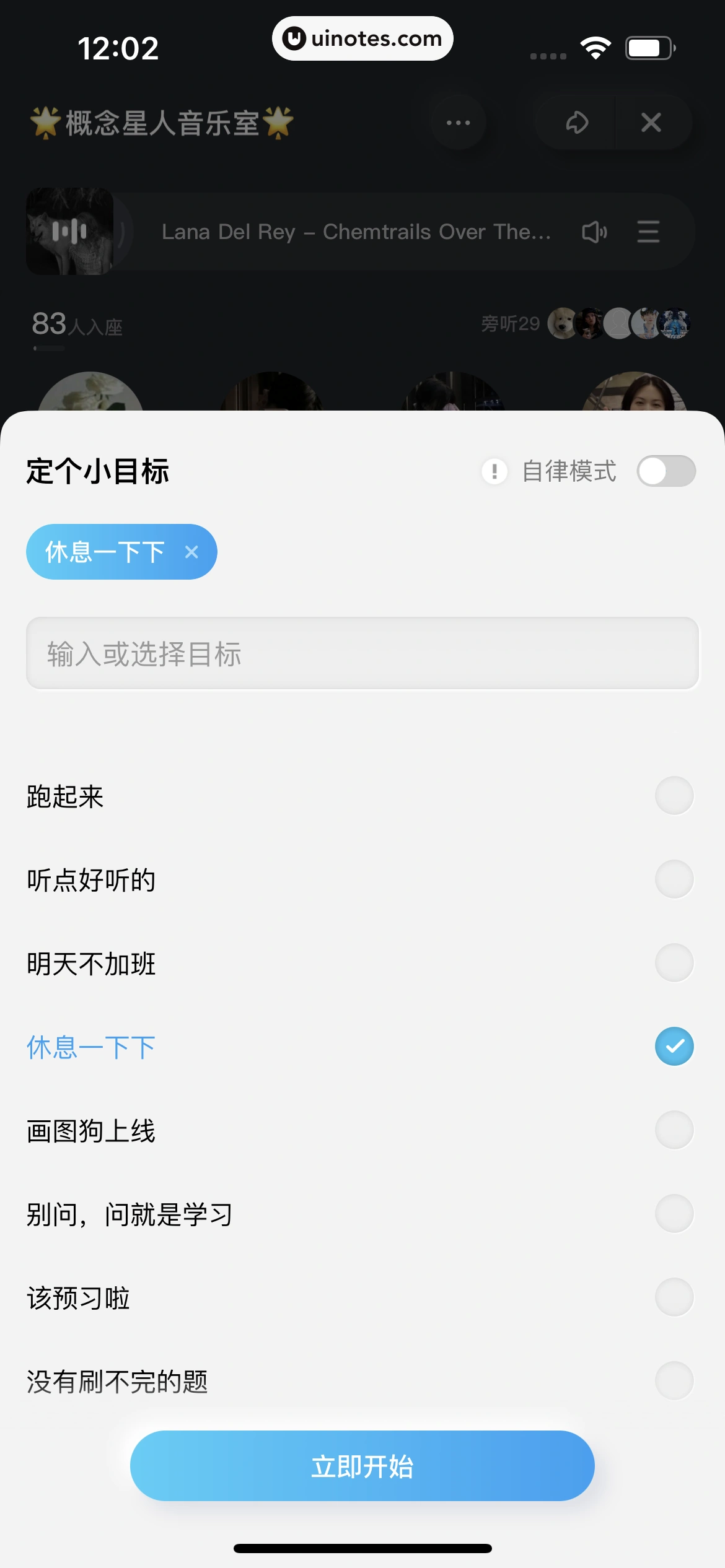This screenshot has height=1568, width=725.
Task: Select the 明天不加班 goal option
Action: [674, 963]
